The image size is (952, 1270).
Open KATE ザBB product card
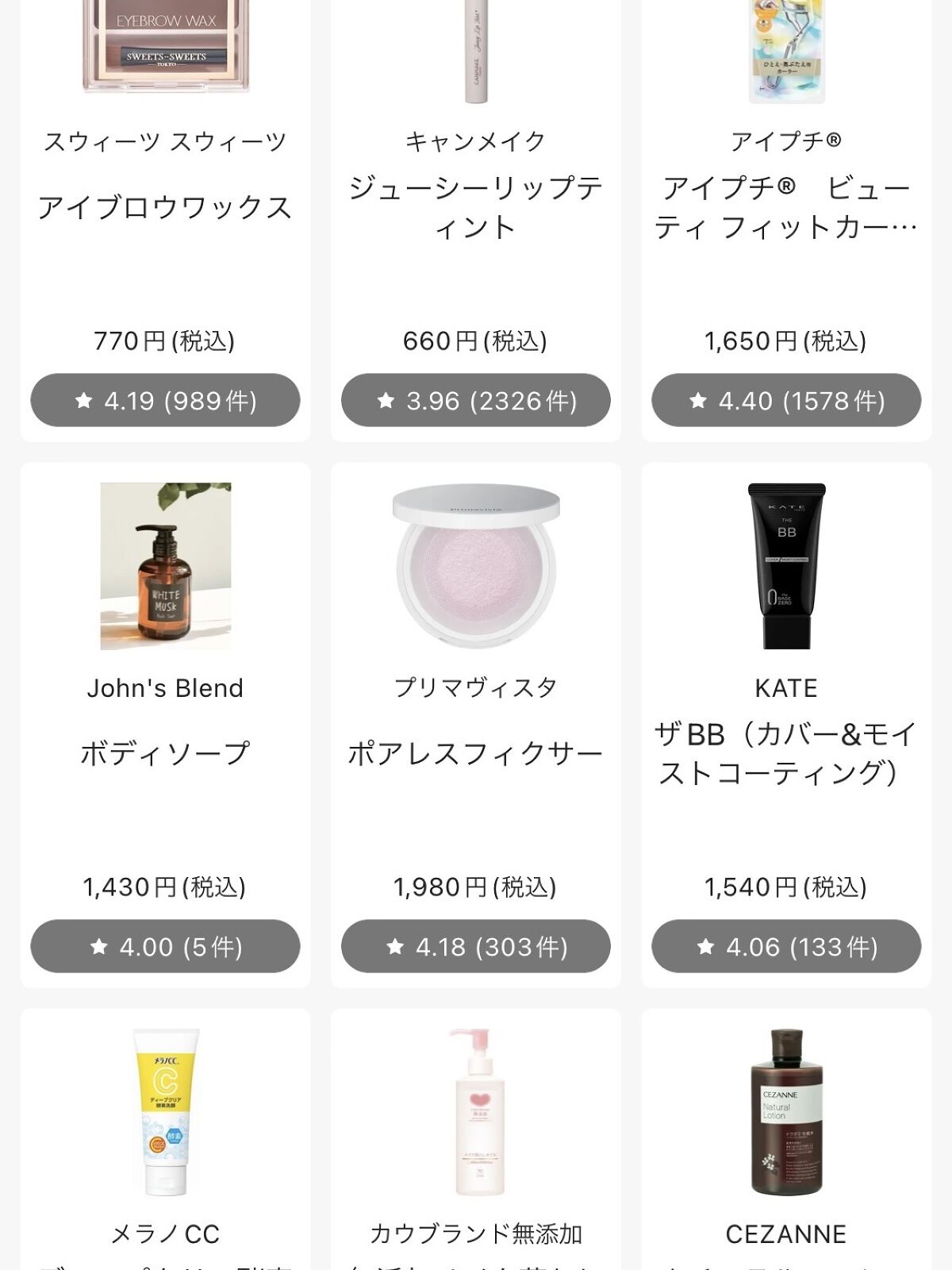tap(785, 714)
